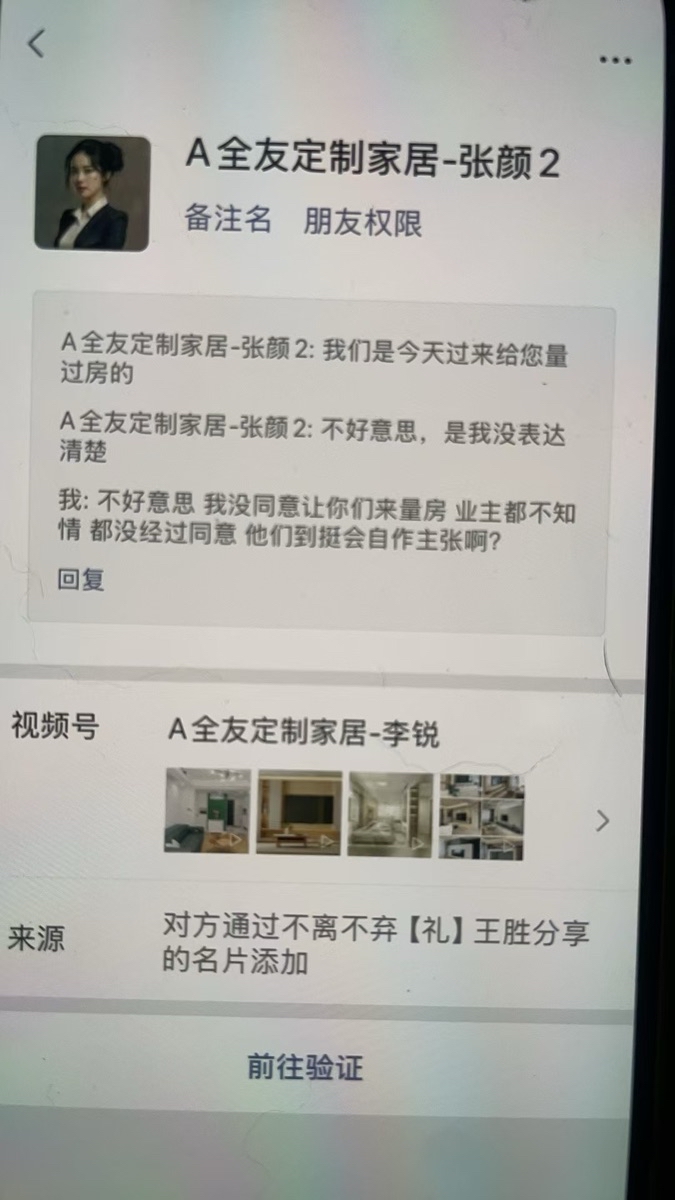Tap 回复 to reply to request
This screenshot has width=675, height=1200.
[x=81, y=579]
